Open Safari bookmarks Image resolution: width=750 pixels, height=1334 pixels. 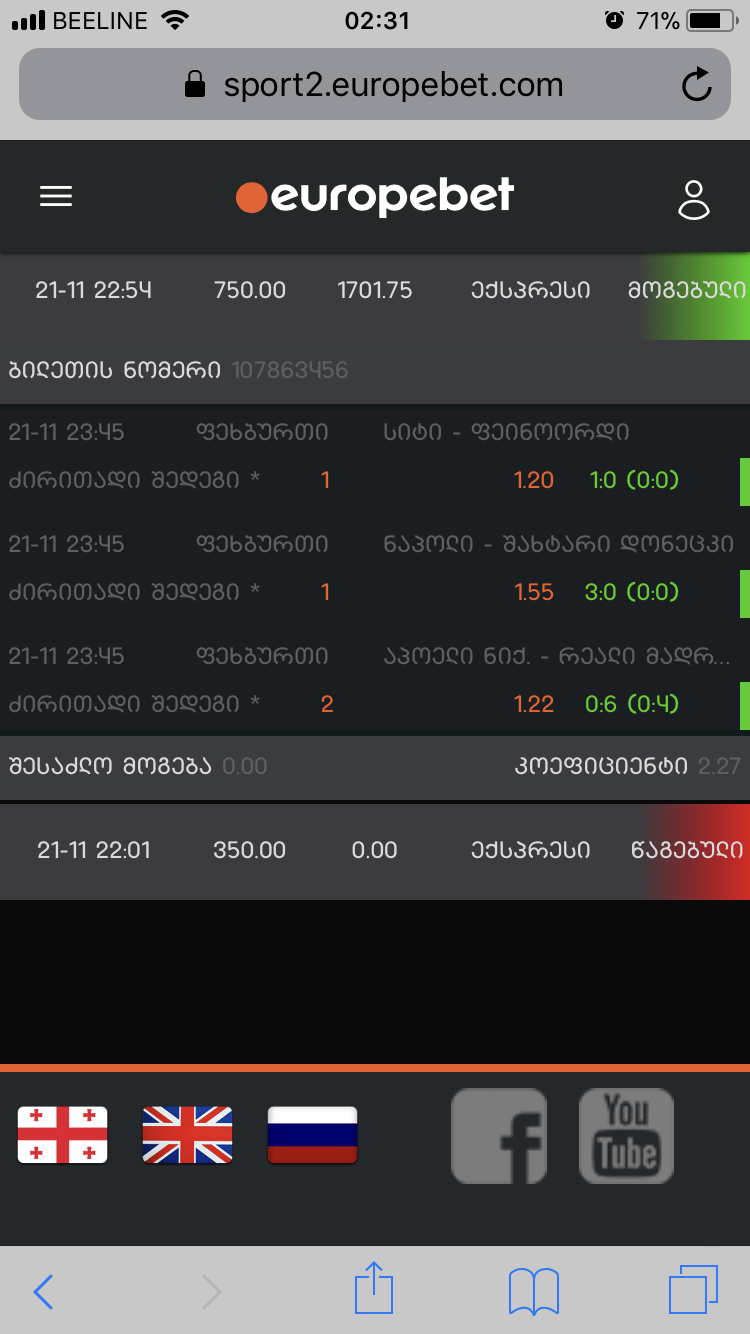[x=533, y=1292]
